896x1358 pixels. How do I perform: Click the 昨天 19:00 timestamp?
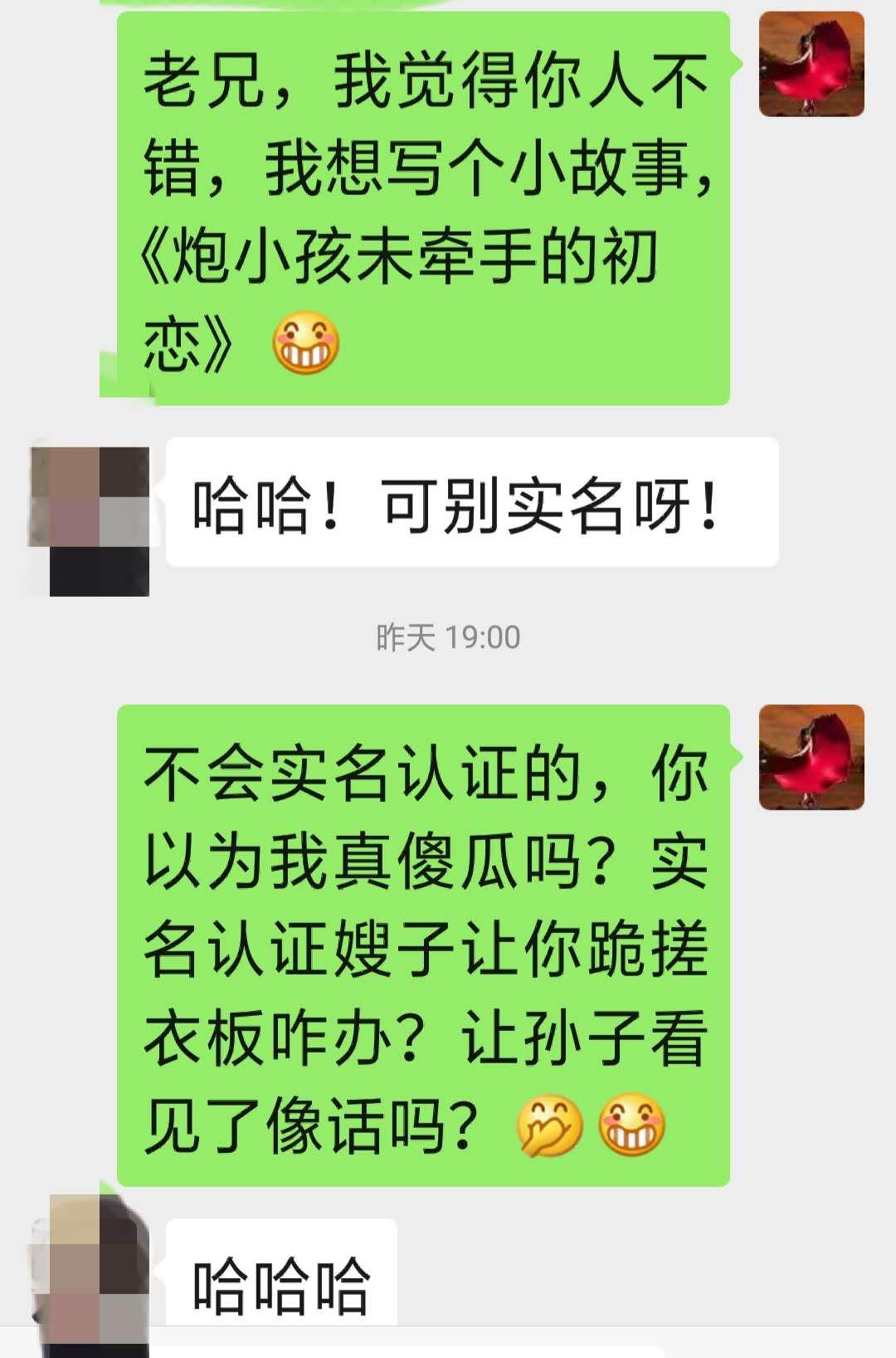pos(448,637)
